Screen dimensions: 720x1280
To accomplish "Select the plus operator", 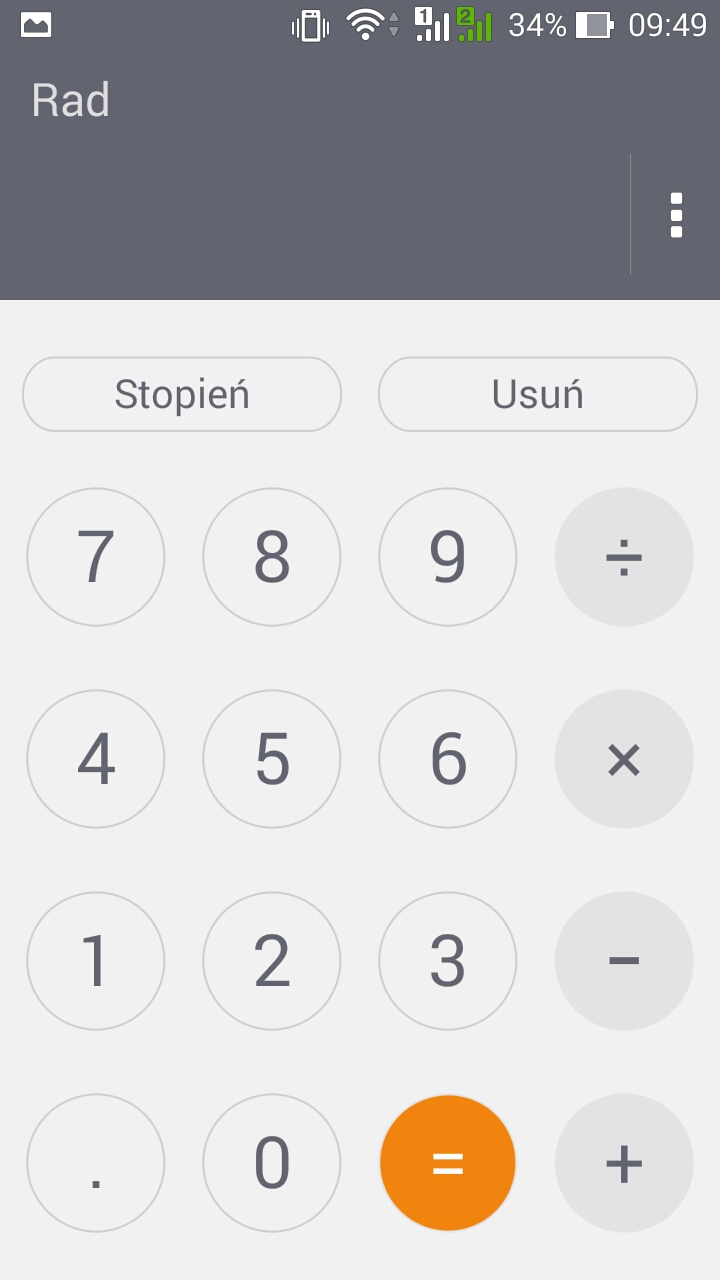I will click(x=624, y=1163).
